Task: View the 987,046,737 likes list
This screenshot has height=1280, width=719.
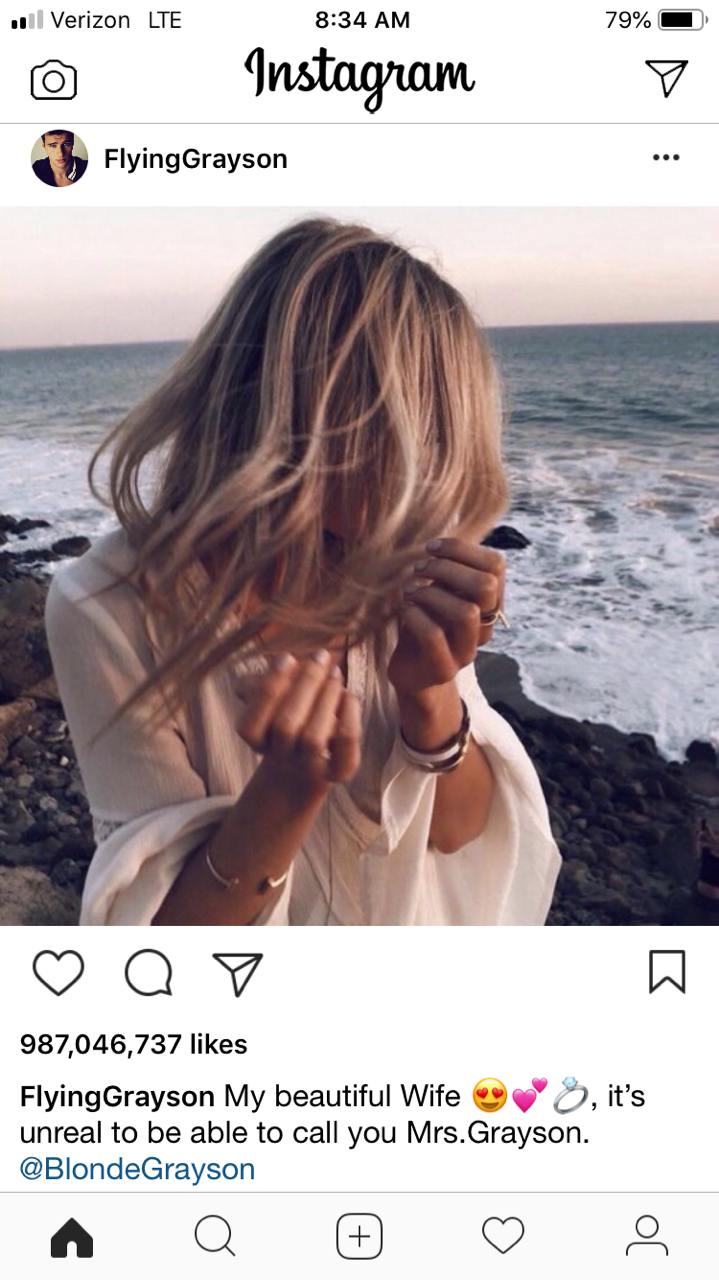Action: 133,1045
